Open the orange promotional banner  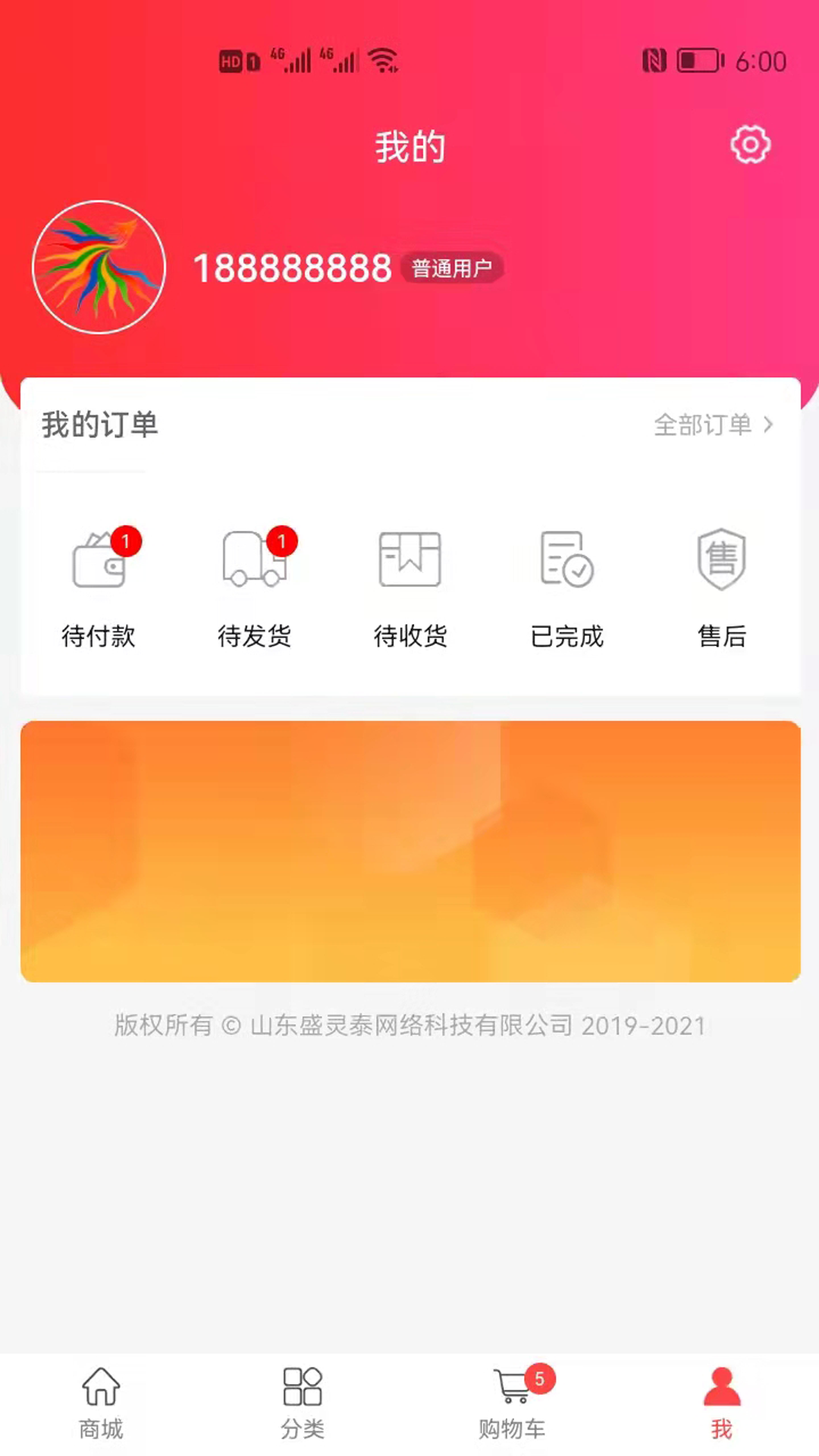click(x=410, y=851)
